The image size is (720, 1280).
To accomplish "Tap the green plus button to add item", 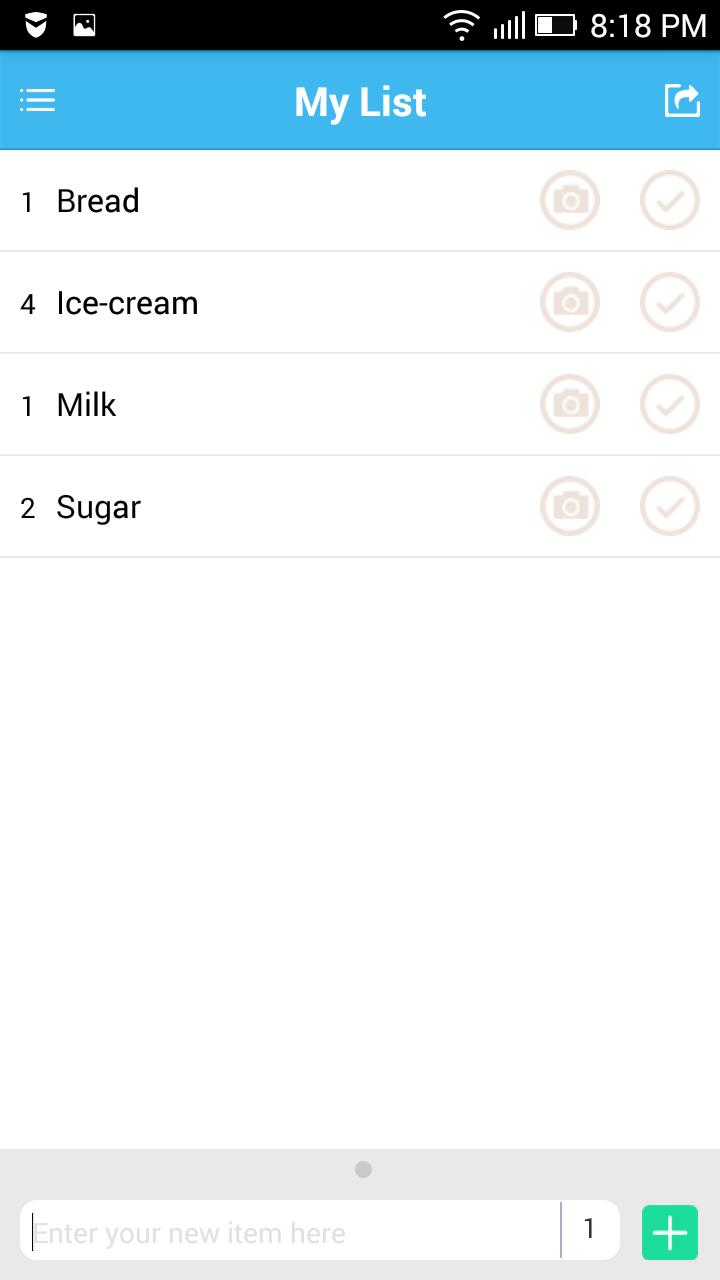I will [x=669, y=1232].
